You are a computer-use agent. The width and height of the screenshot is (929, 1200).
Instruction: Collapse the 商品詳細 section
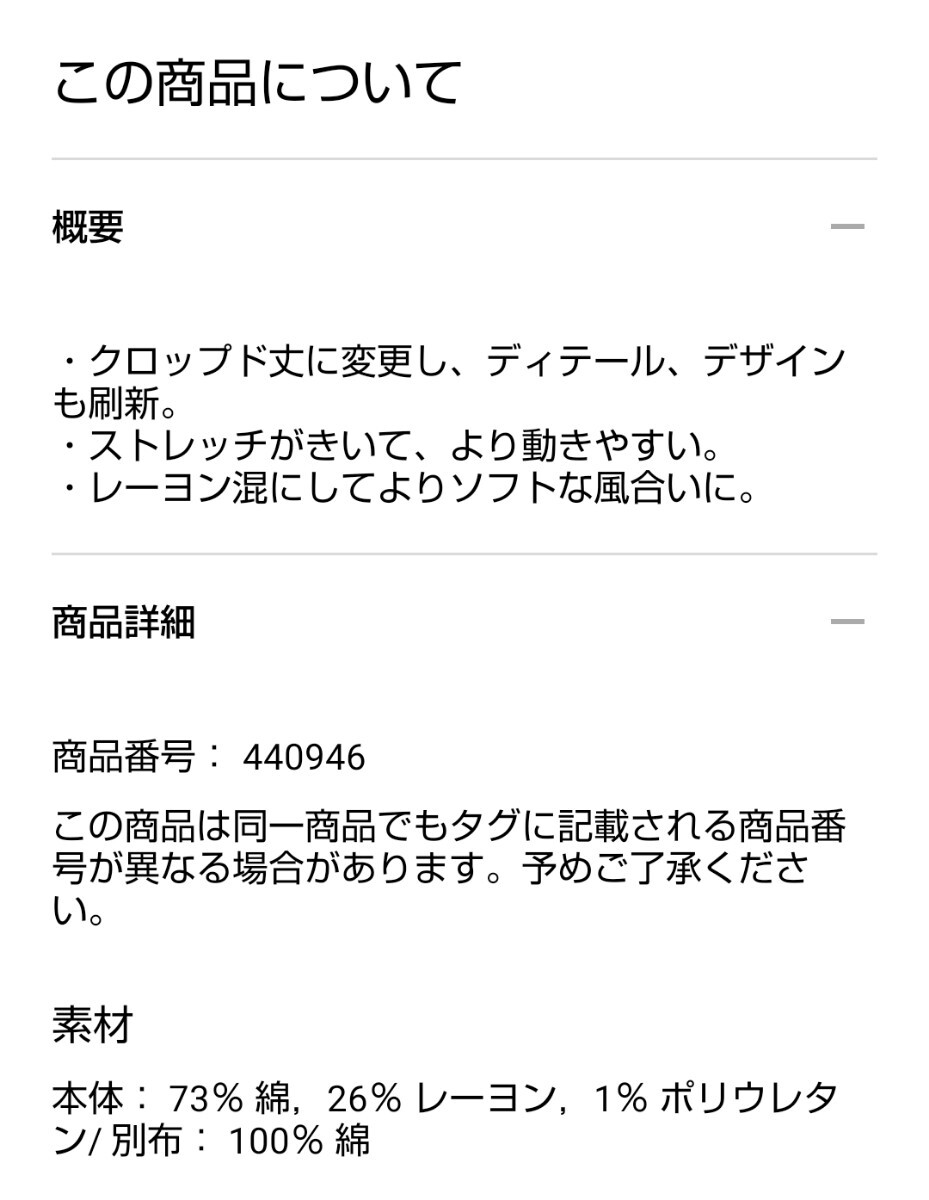(846, 622)
